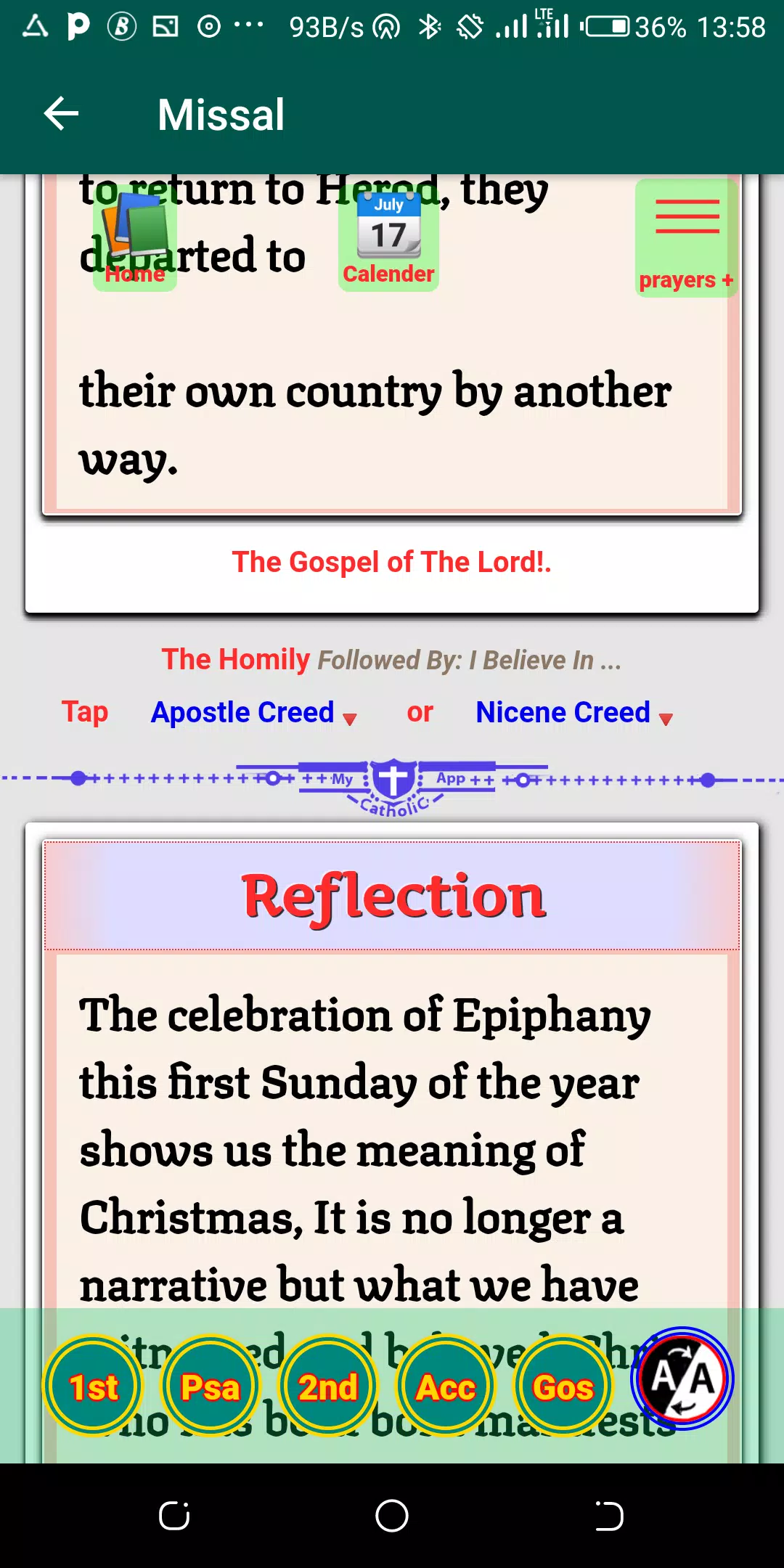Screen dimensions: 784x1568
Task: Open the recent apps view
Action: pyautogui.click(x=174, y=1516)
